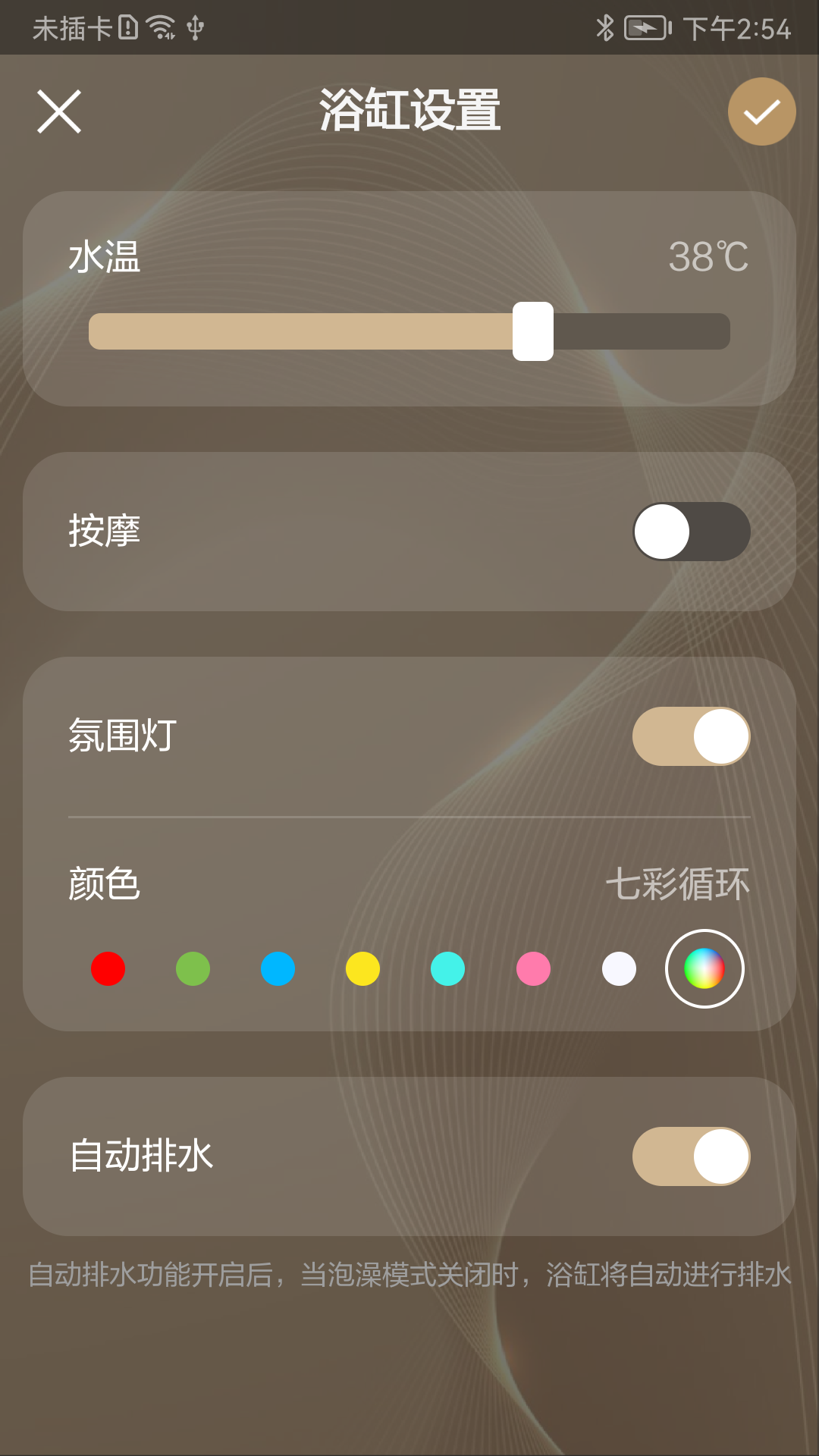Select the red color swatch

tap(108, 968)
